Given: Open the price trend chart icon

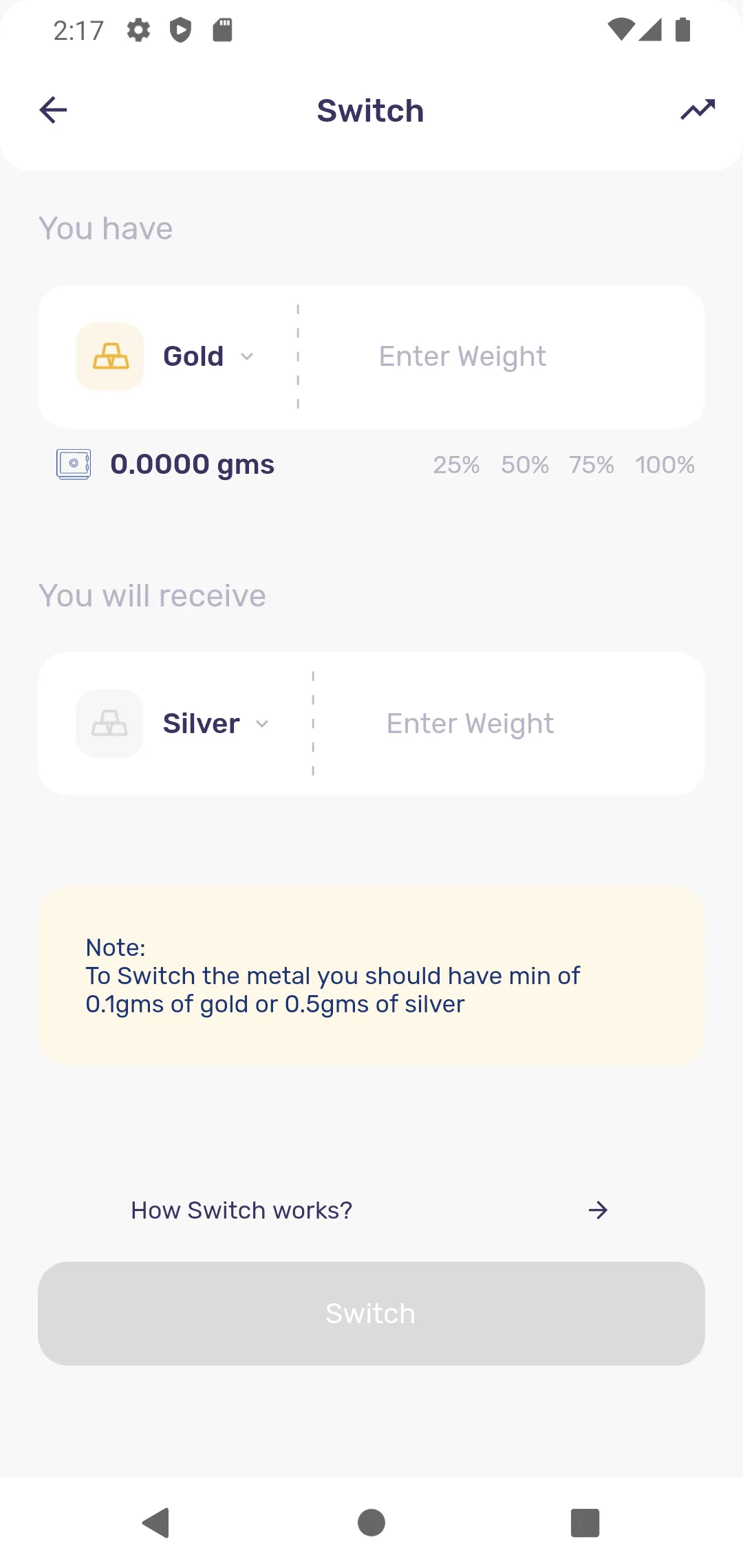Looking at the screenshot, I should pyautogui.click(x=697, y=110).
